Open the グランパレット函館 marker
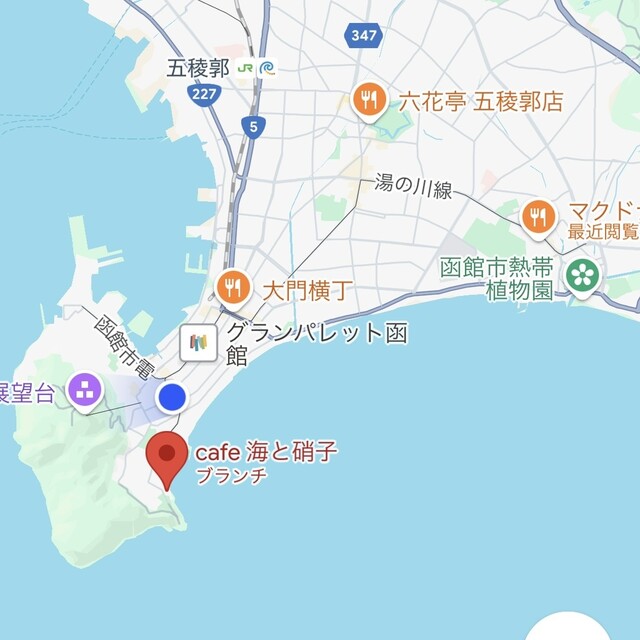 coord(198,343)
